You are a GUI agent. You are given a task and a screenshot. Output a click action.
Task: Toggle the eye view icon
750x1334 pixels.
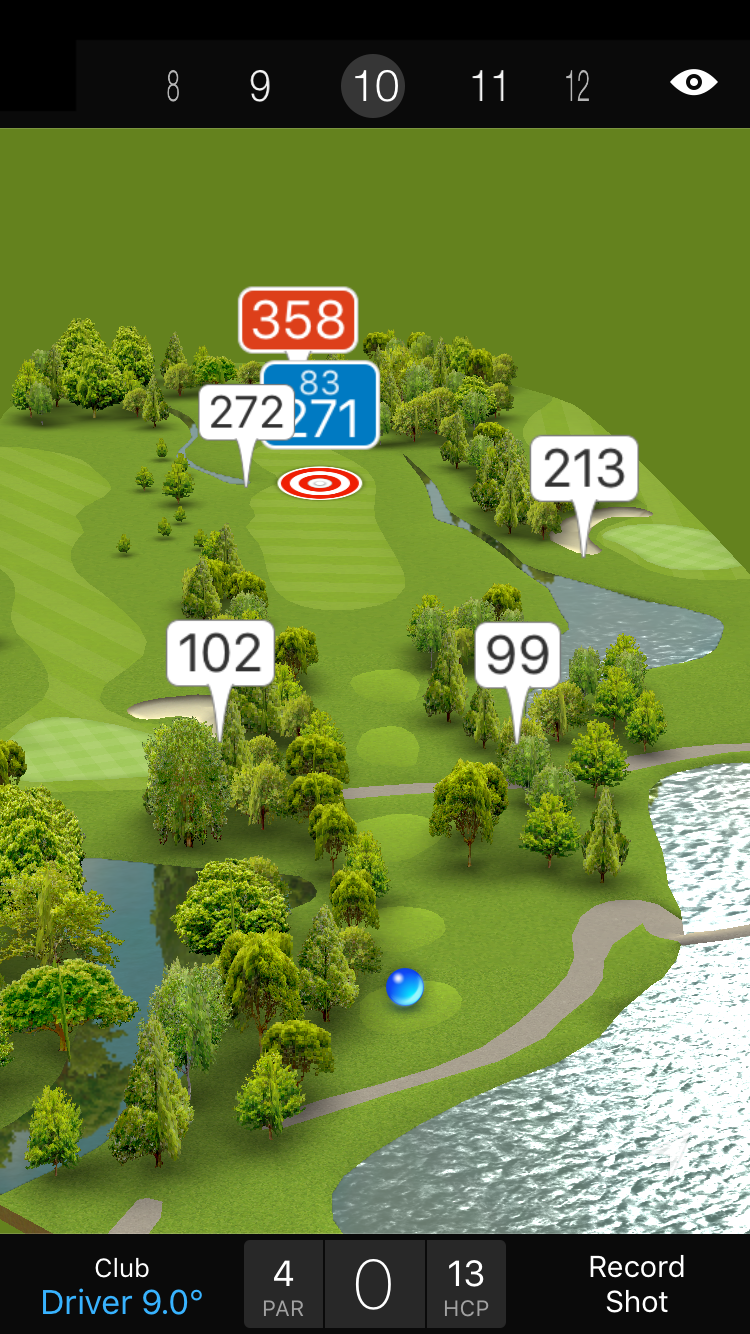pyautogui.click(x=693, y=83)
